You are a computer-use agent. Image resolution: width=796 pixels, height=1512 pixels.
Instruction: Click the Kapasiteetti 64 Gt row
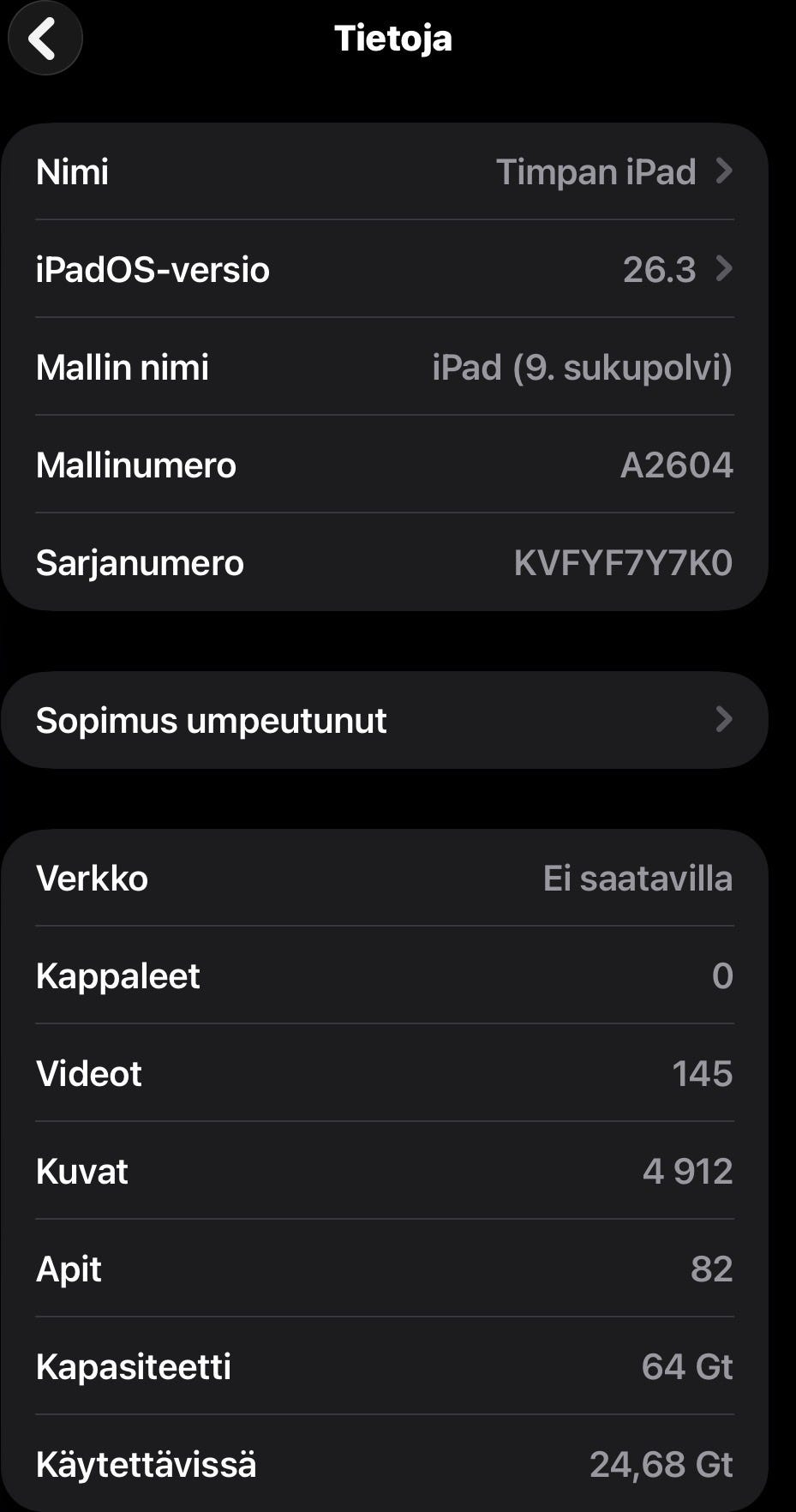(386, 1366)
